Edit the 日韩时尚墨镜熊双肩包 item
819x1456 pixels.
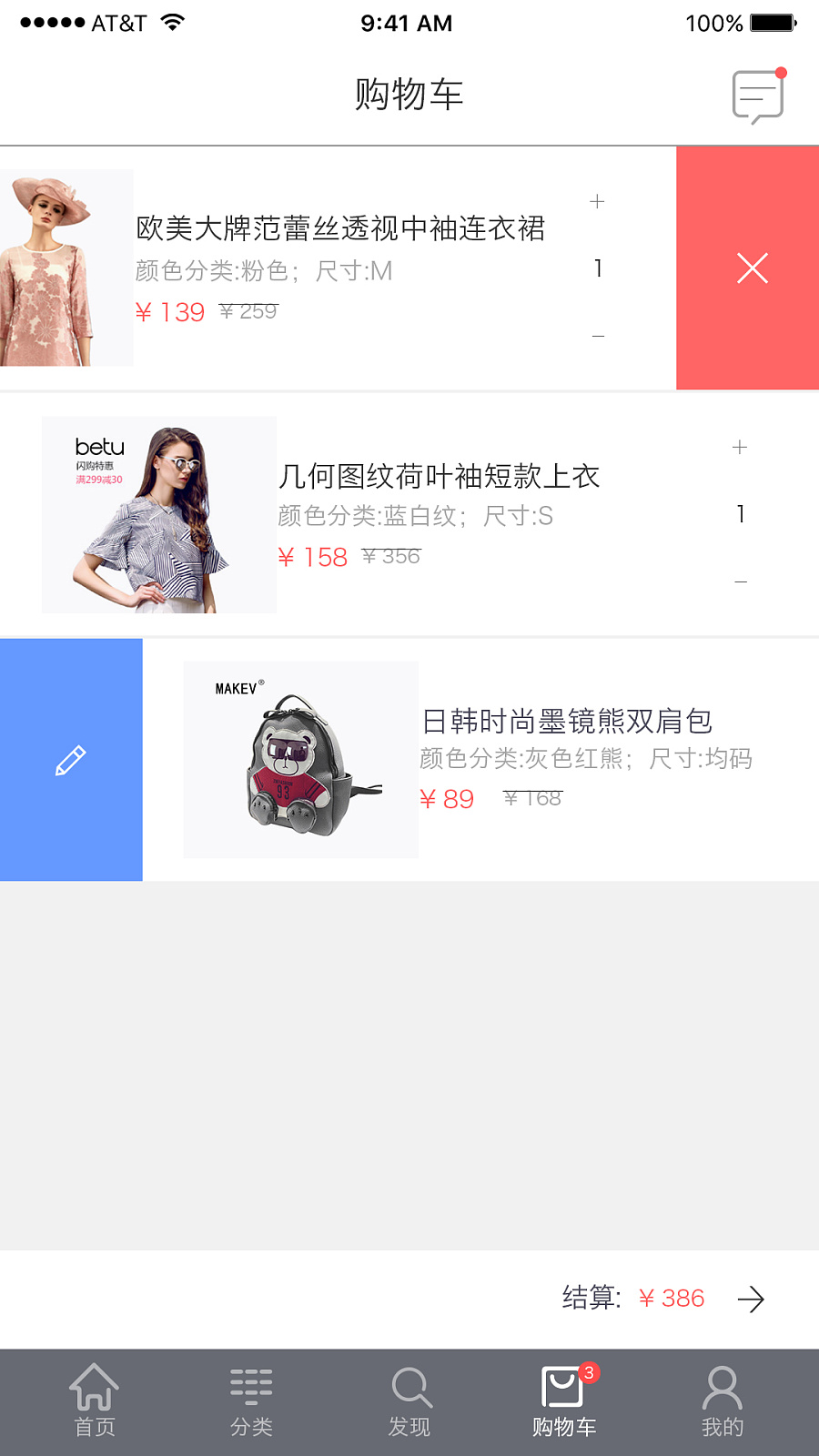coord(71,760)
